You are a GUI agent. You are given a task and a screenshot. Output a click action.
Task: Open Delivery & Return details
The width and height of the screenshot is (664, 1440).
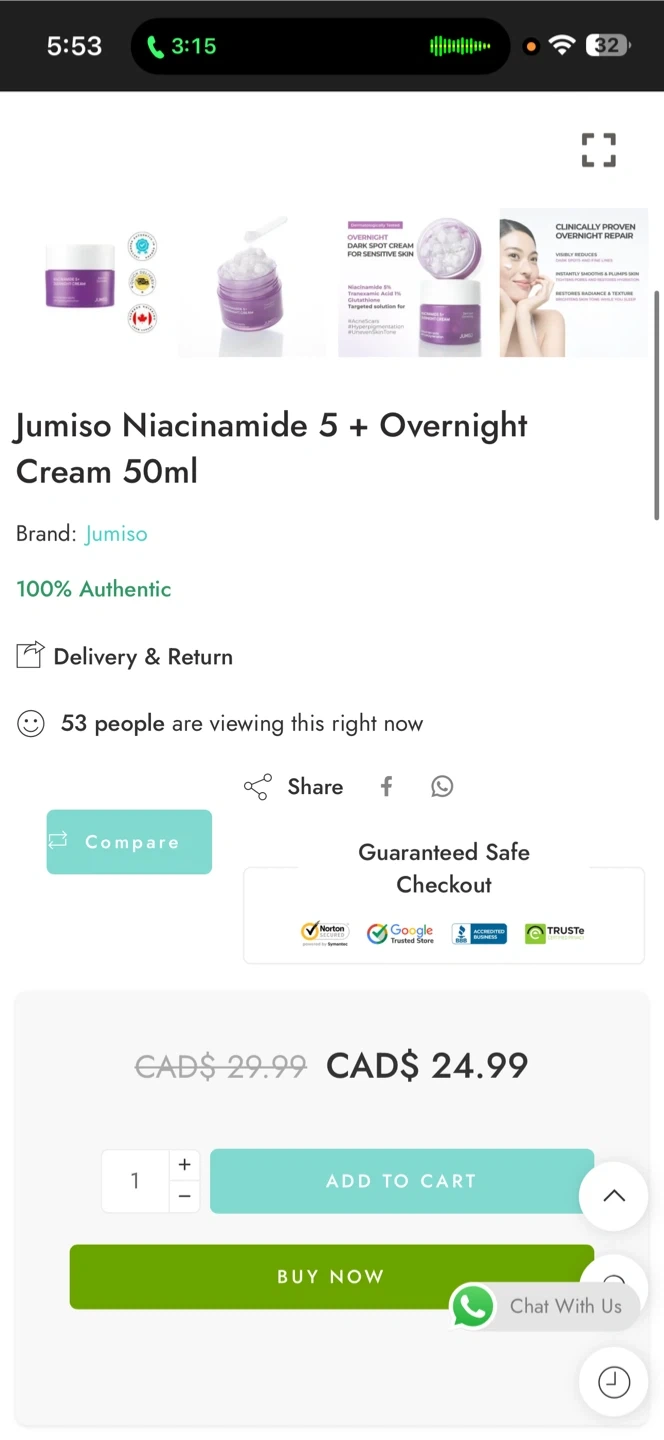142,657
